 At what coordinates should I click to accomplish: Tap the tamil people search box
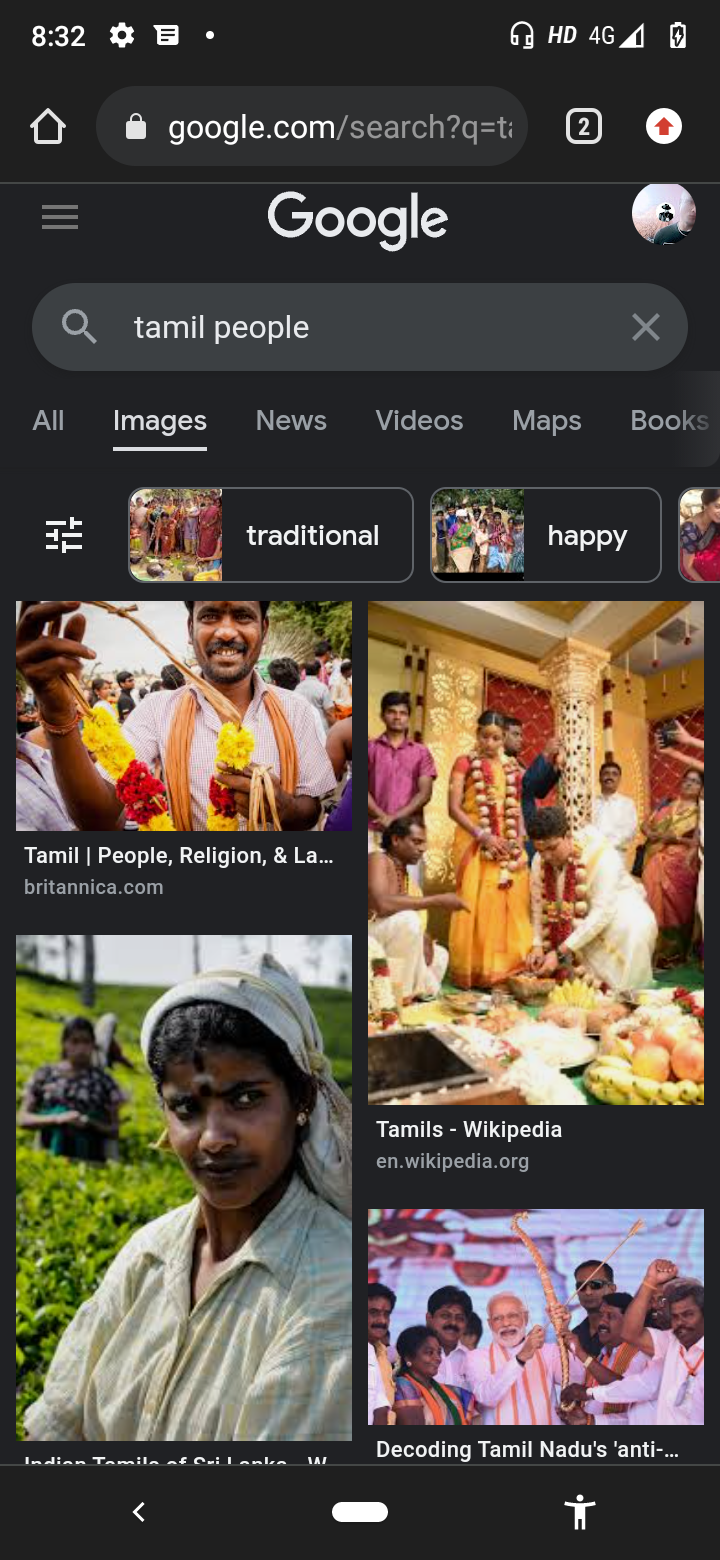[360, 327]
